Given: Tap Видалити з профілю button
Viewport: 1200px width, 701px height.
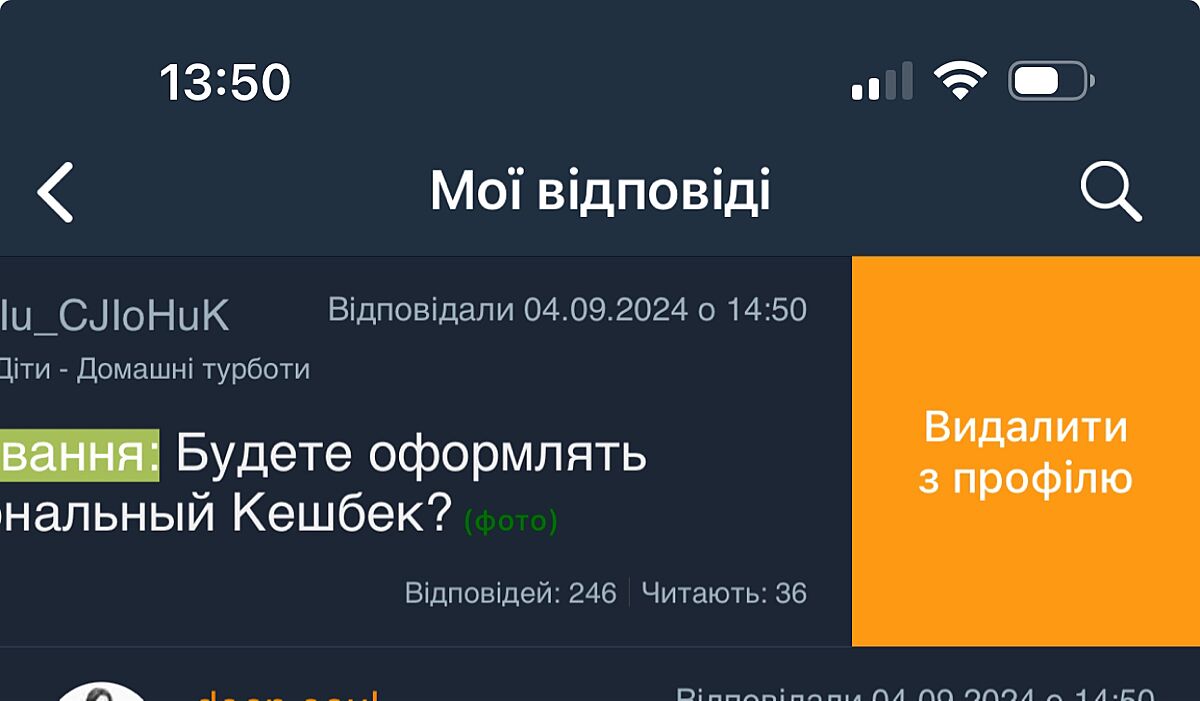Looking at the screenshot, I should click(1025, 452).
